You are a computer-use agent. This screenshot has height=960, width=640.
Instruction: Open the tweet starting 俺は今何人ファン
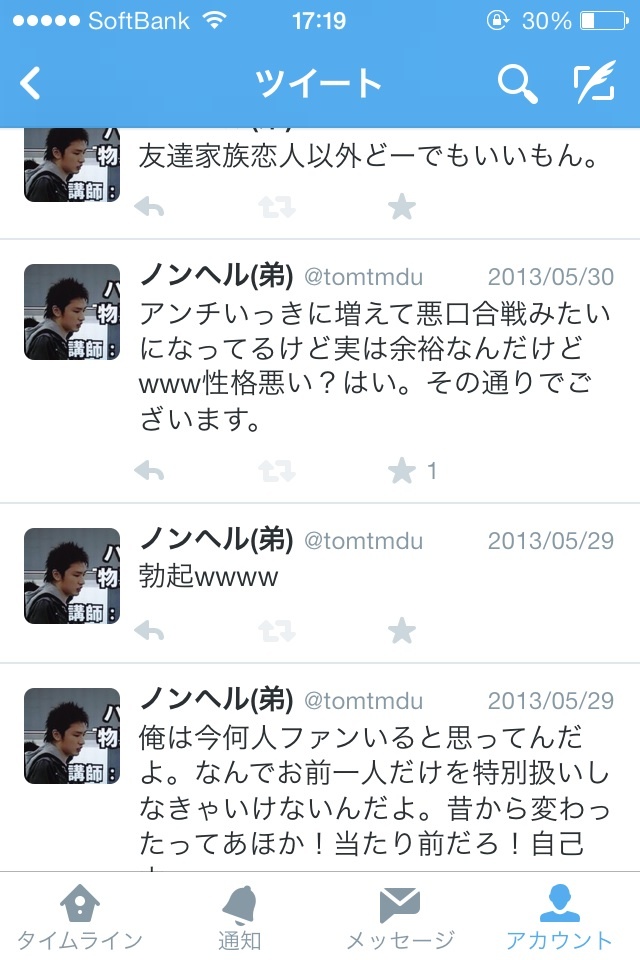[x=375, y=790]
